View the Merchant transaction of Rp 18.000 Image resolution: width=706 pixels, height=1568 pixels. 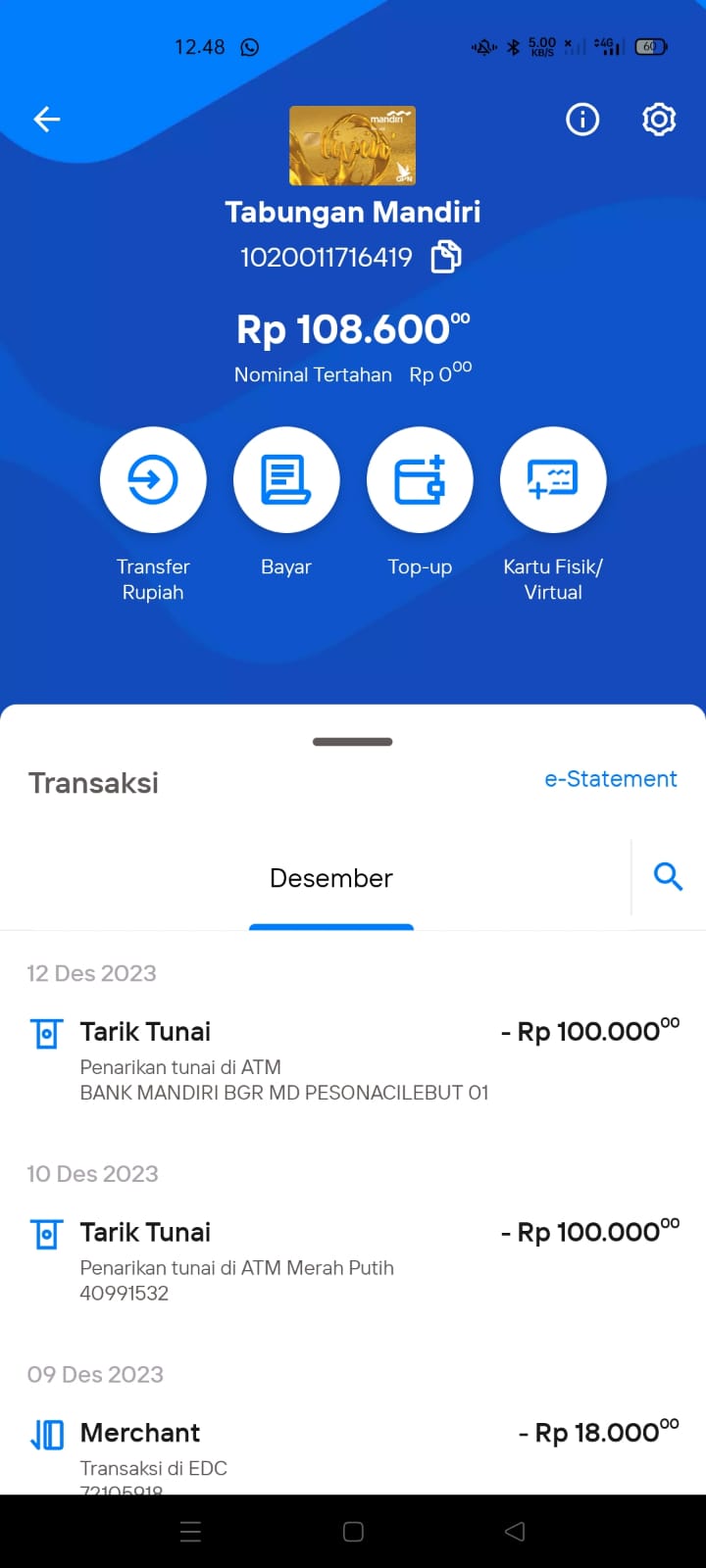pyautogui.click(x=353, y=1453)
